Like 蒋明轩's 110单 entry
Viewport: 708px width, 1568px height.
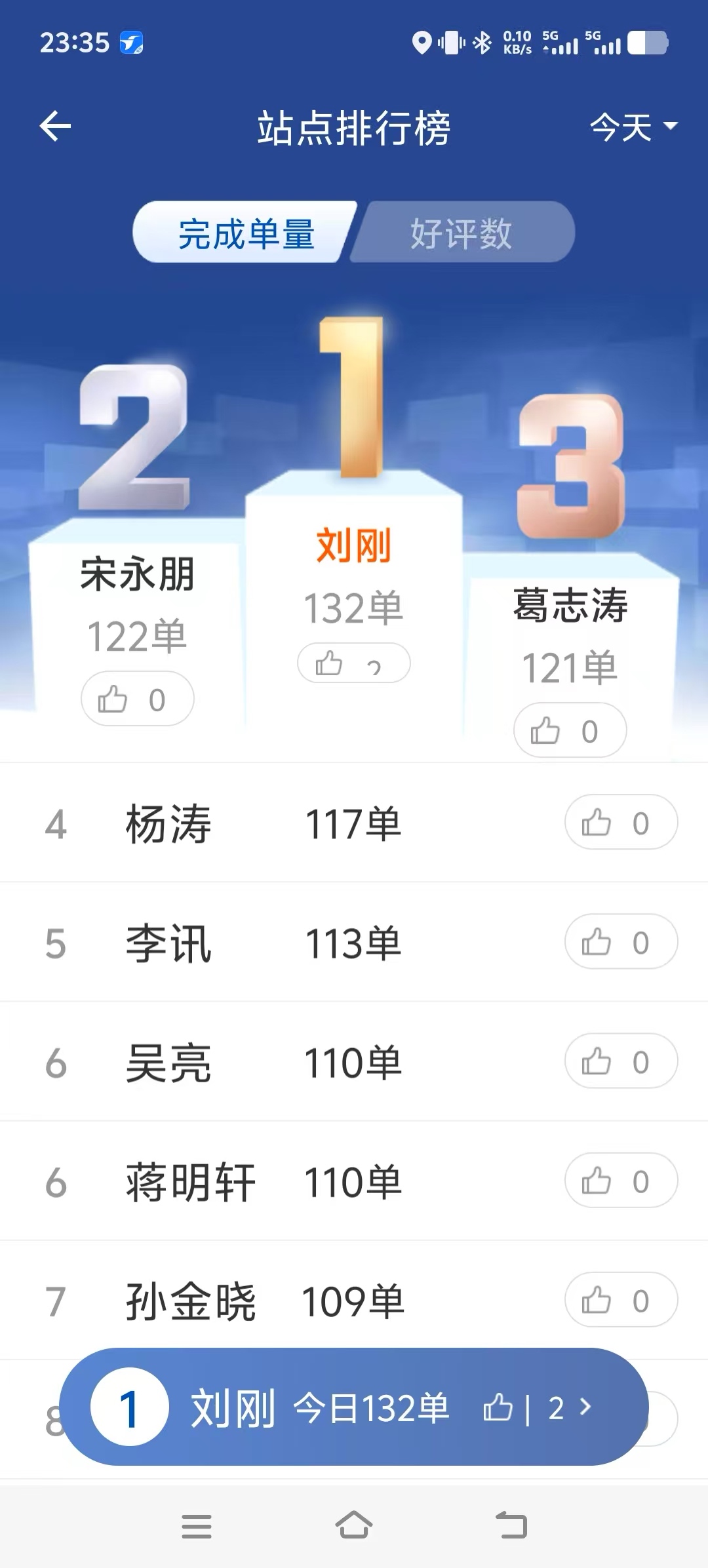pyautogui.click(x=620, y=1181)
